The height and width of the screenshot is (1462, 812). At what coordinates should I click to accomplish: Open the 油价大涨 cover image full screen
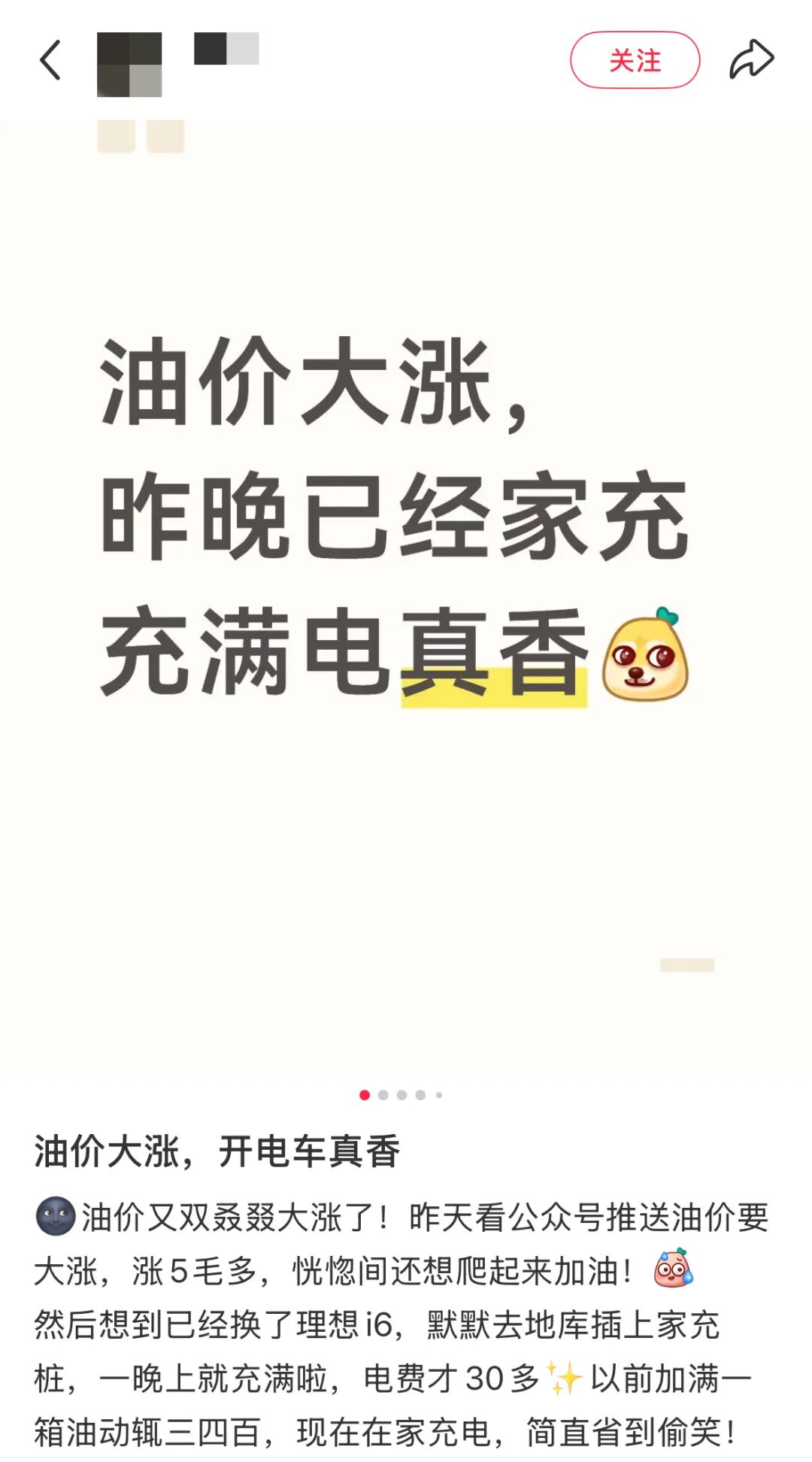point(406,594)
